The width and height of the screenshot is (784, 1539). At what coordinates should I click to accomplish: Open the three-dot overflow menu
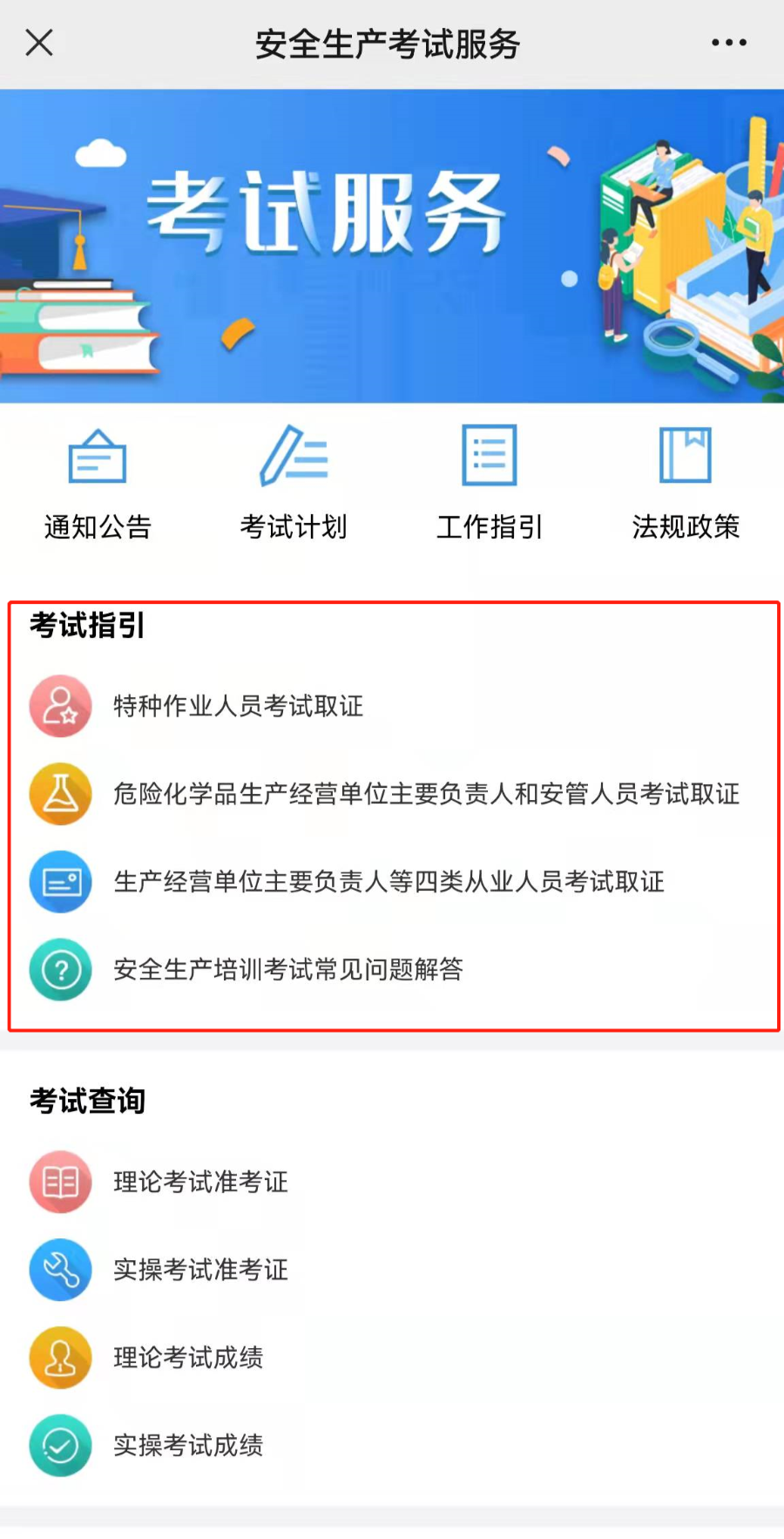pos(728,42)
